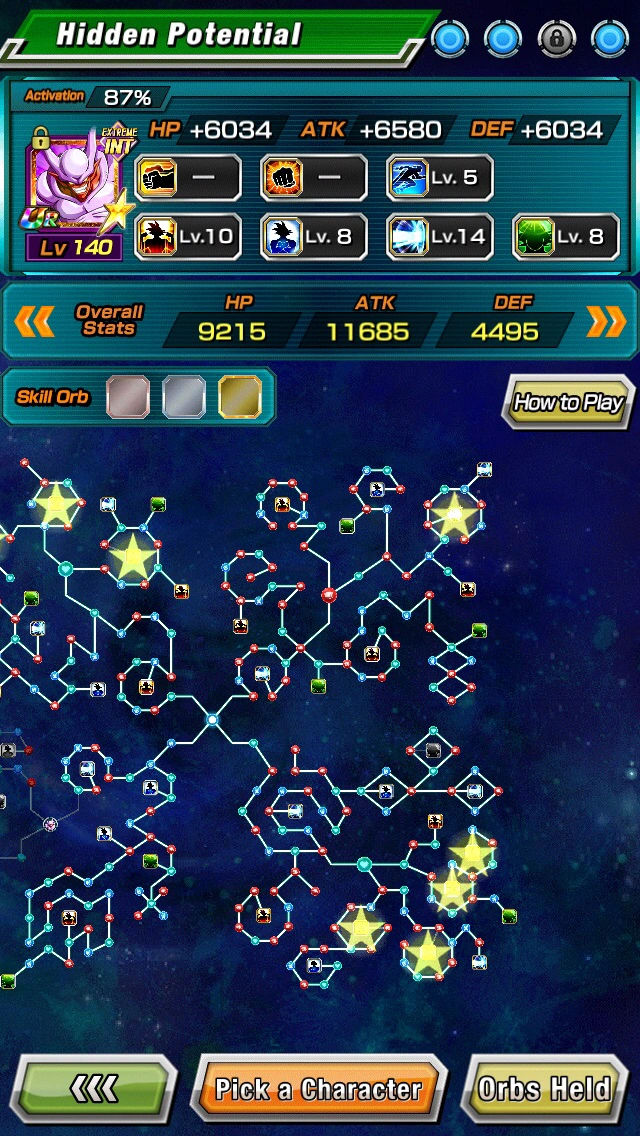Select the gold Skill Orb slot
The image size is (640, 1136).
pyautogui.click(x=240, y=397)
